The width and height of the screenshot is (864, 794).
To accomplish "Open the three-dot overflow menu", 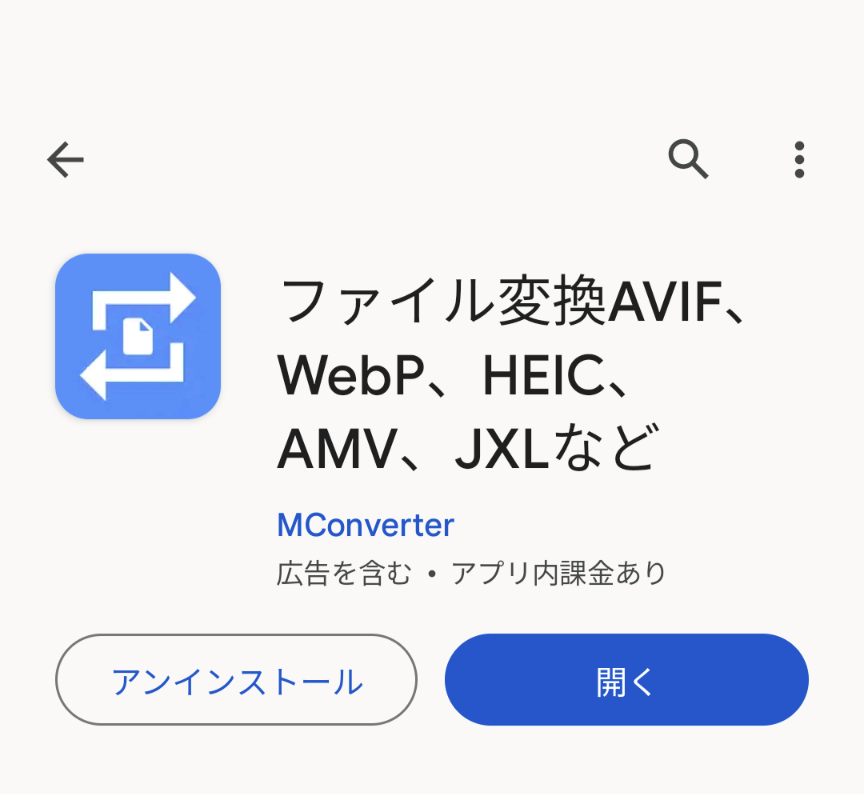I will 798,160.
